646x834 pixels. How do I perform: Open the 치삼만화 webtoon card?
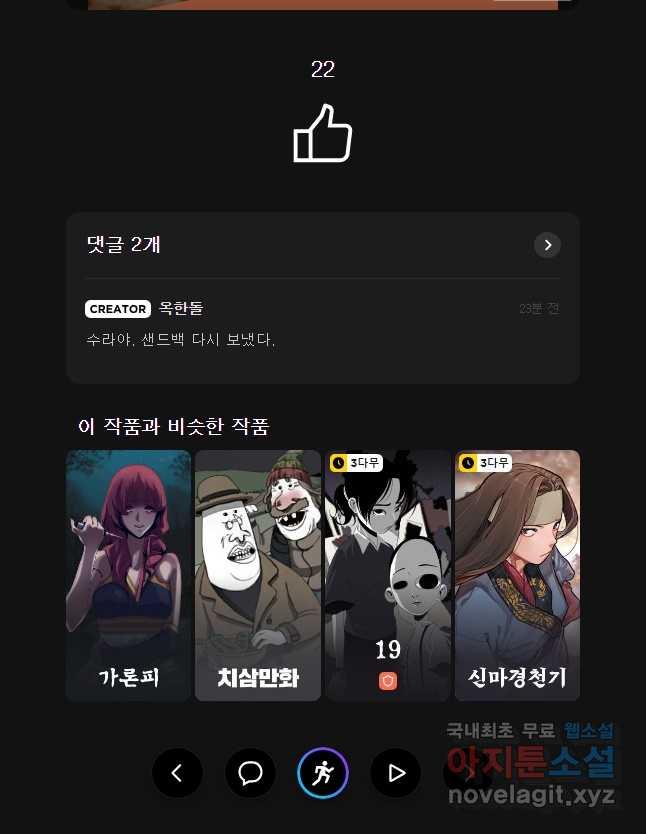pyautogui.click(x=258, y=575)
